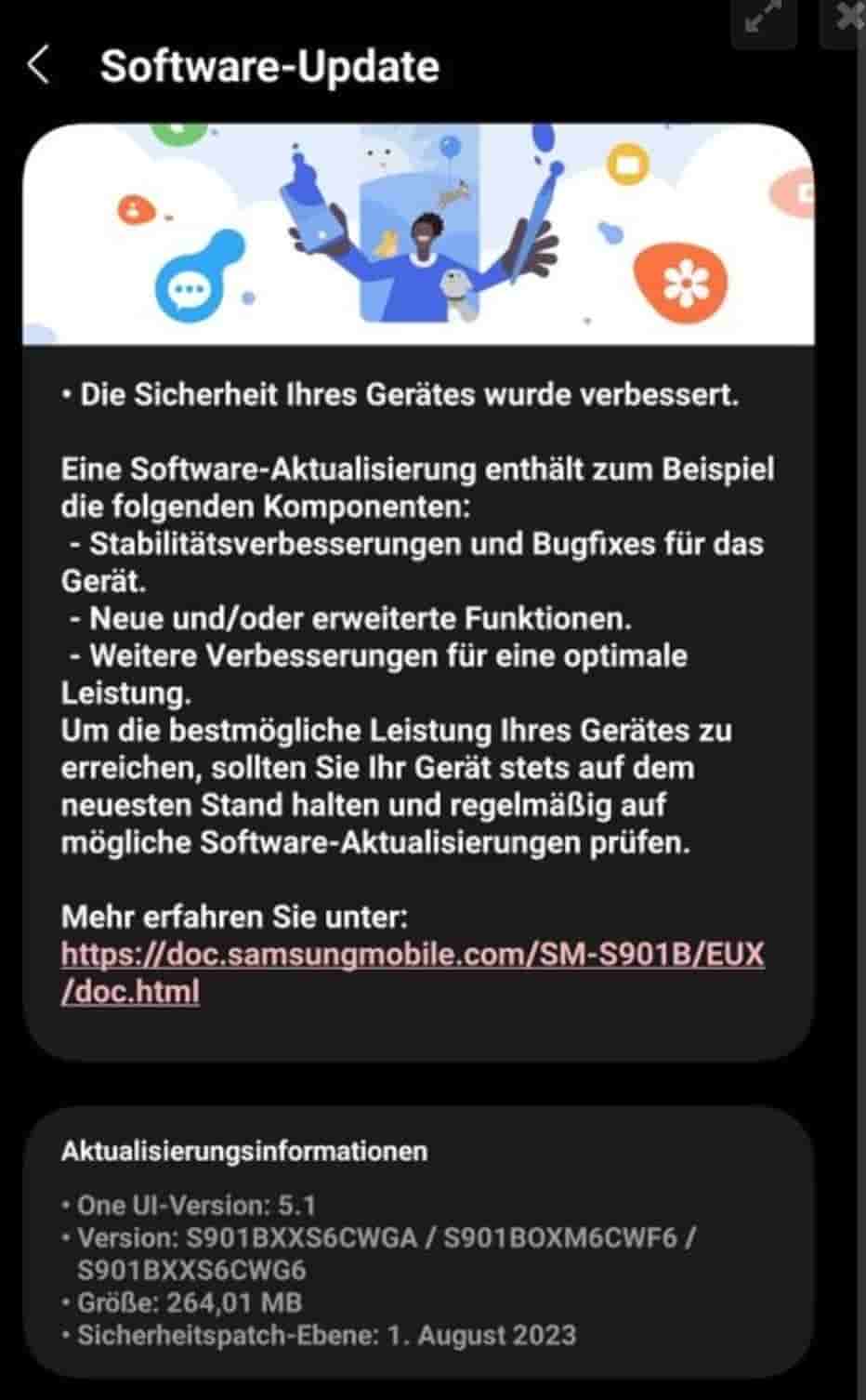
Task: Expand the image to full screen
Action: click(x=763, y=20)
